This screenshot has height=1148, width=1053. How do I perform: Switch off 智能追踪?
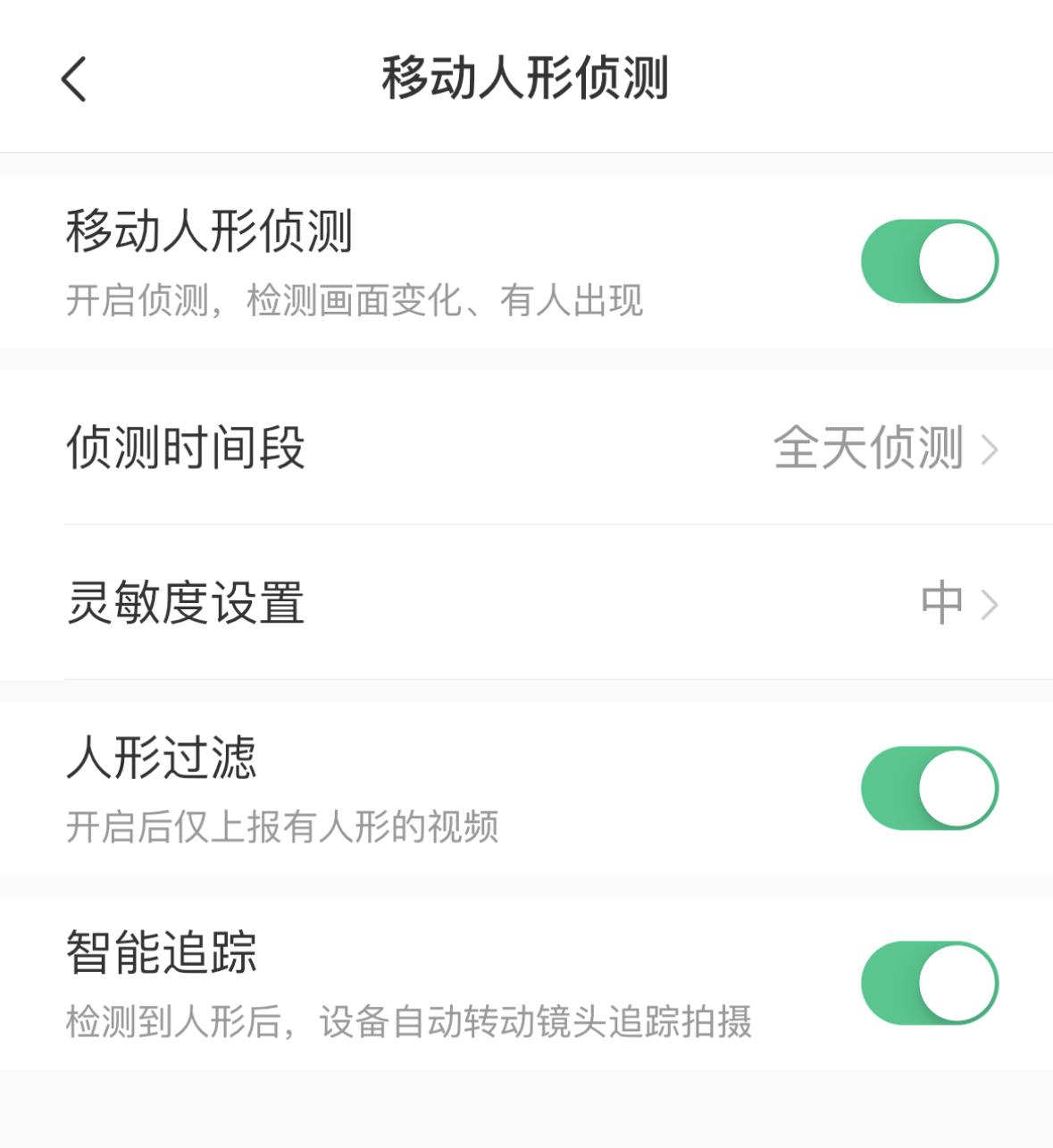(929, 983)
